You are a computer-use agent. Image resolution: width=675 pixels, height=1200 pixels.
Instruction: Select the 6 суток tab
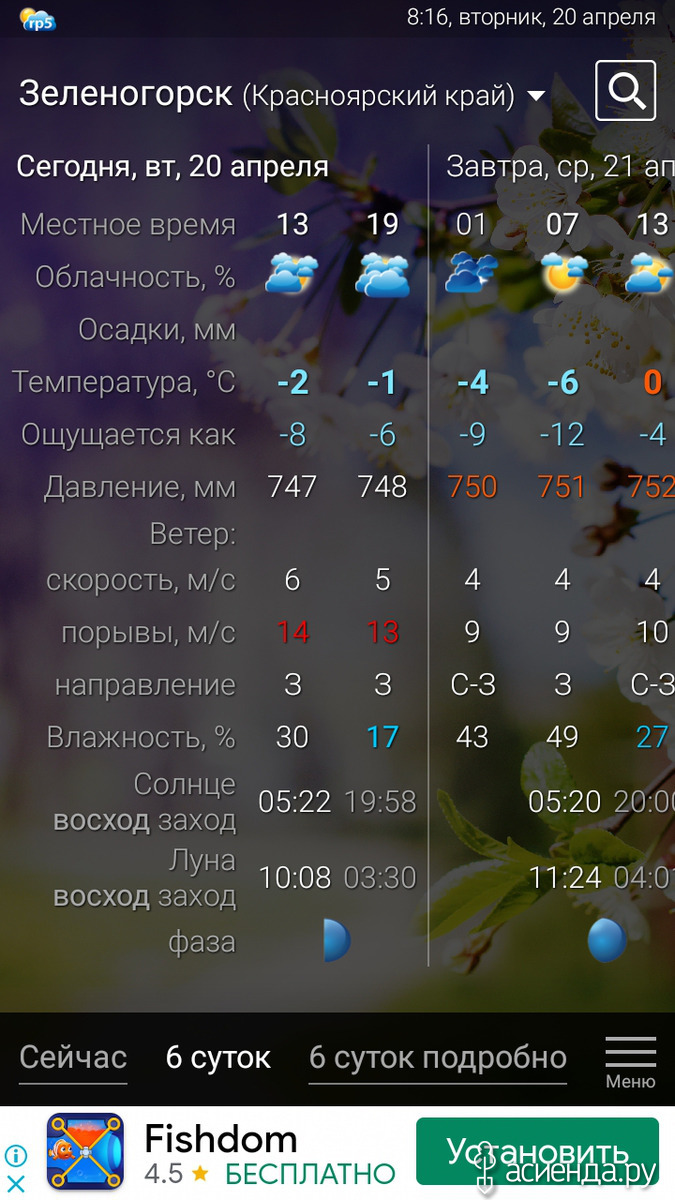pyautogui.click(x=218, y=1057)
